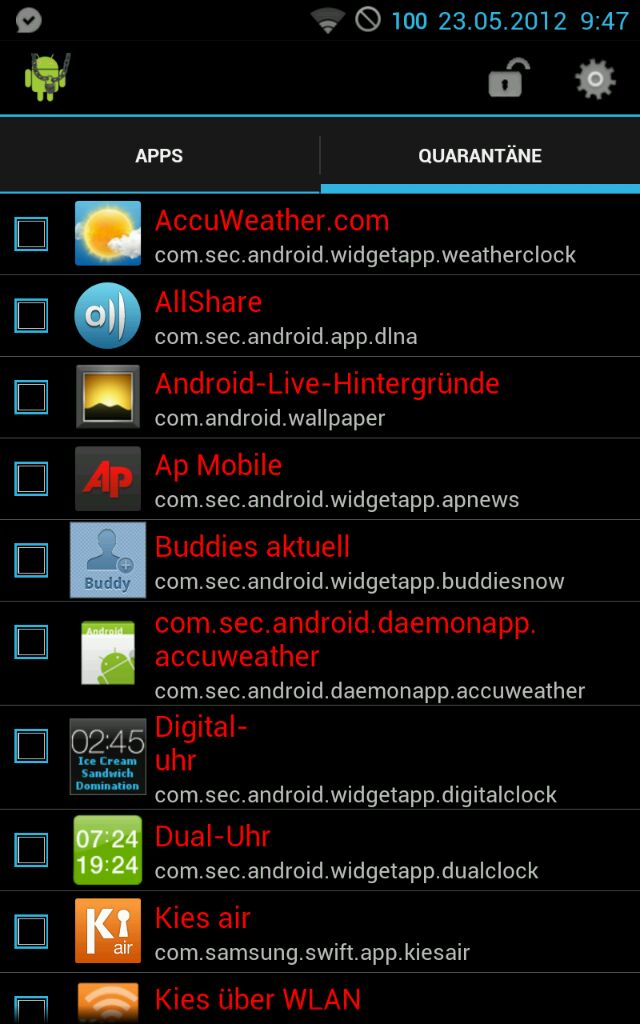Select the Digitaluhr checkbox
640x1024 pixels.
[31, 746]
